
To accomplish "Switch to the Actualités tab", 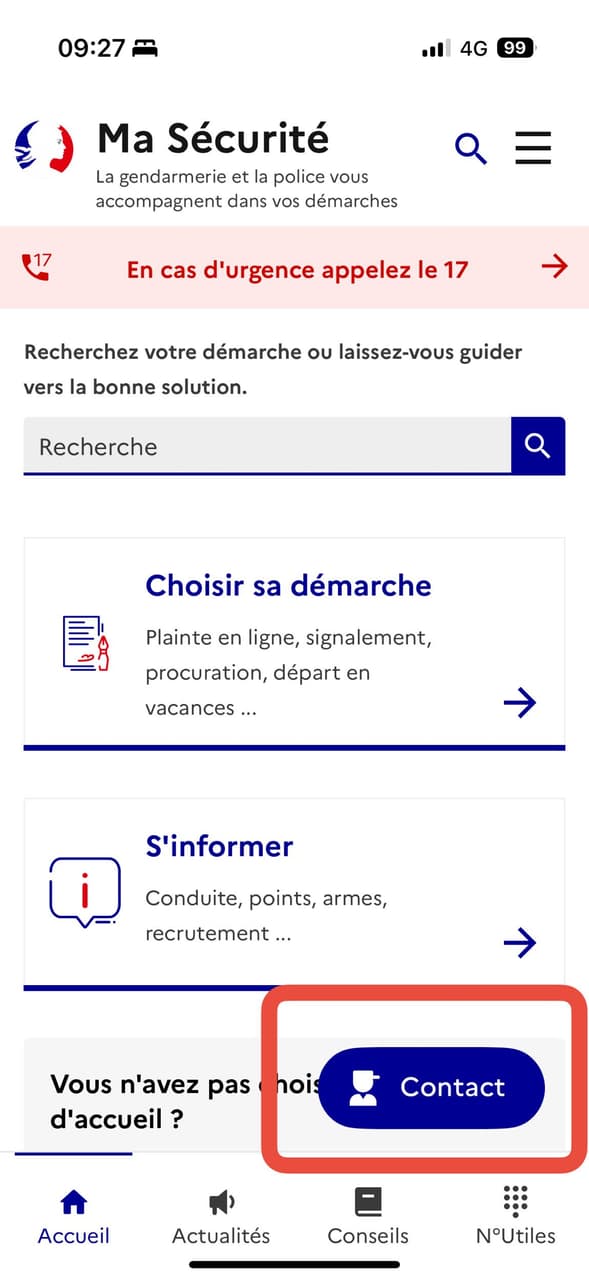I will coord(221,1217).
